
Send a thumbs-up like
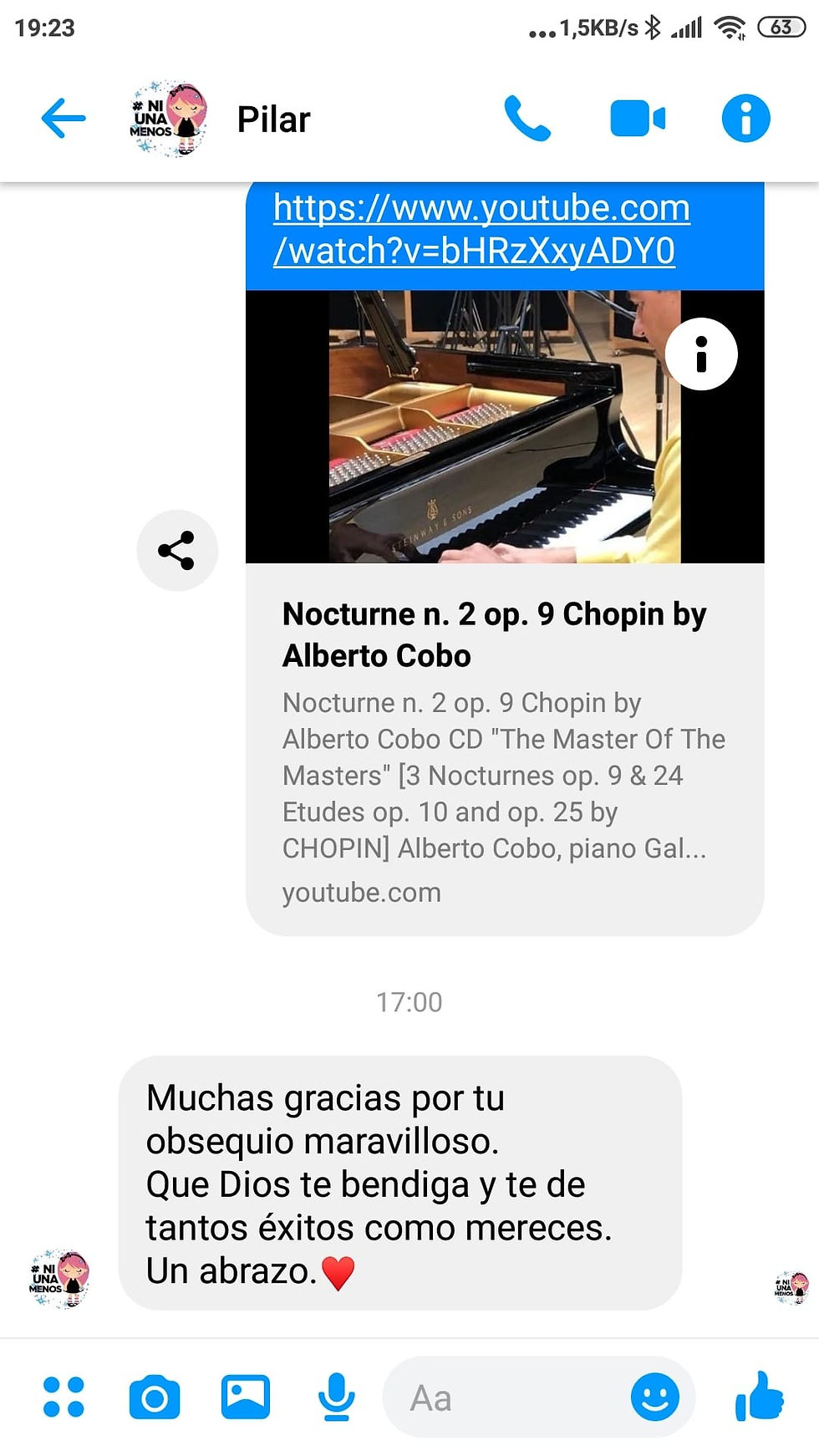coord(759,1397)
